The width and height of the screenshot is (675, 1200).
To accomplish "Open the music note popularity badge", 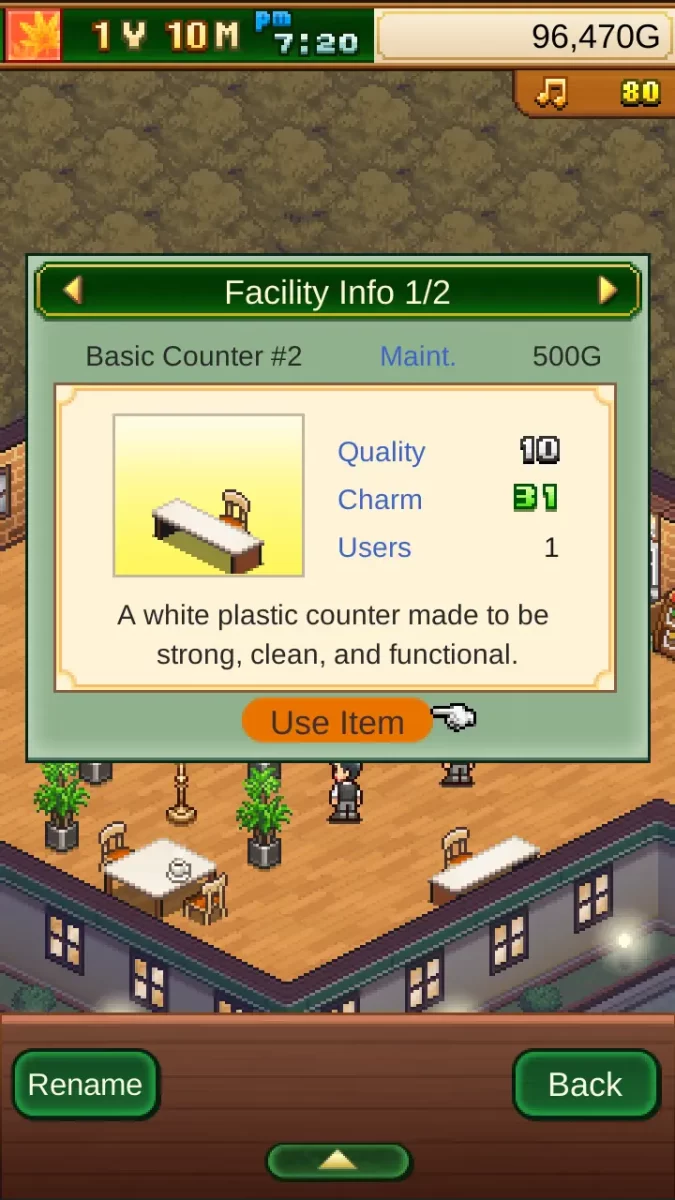I will coord(595,93).
